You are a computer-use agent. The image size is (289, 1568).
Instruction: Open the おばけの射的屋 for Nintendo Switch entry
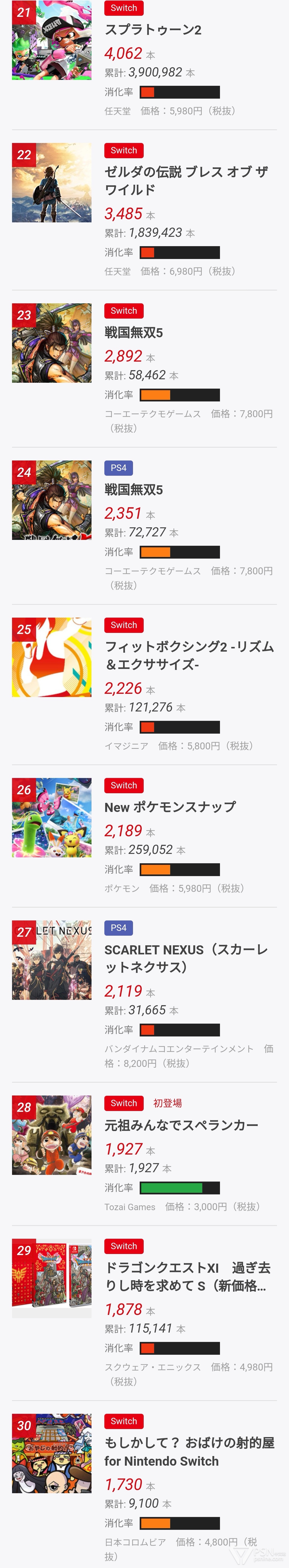189,1452
